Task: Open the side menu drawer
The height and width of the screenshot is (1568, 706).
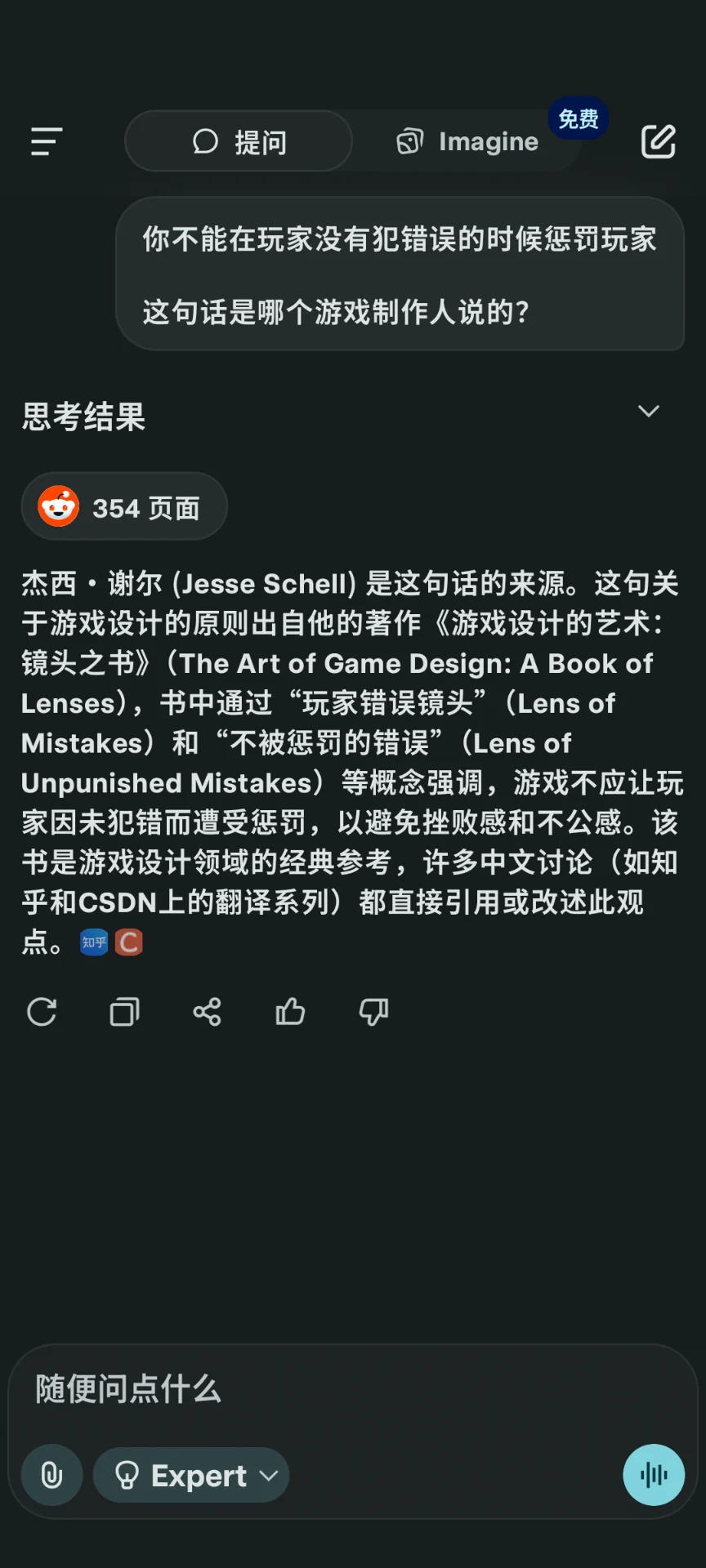Action: point(47,141)
